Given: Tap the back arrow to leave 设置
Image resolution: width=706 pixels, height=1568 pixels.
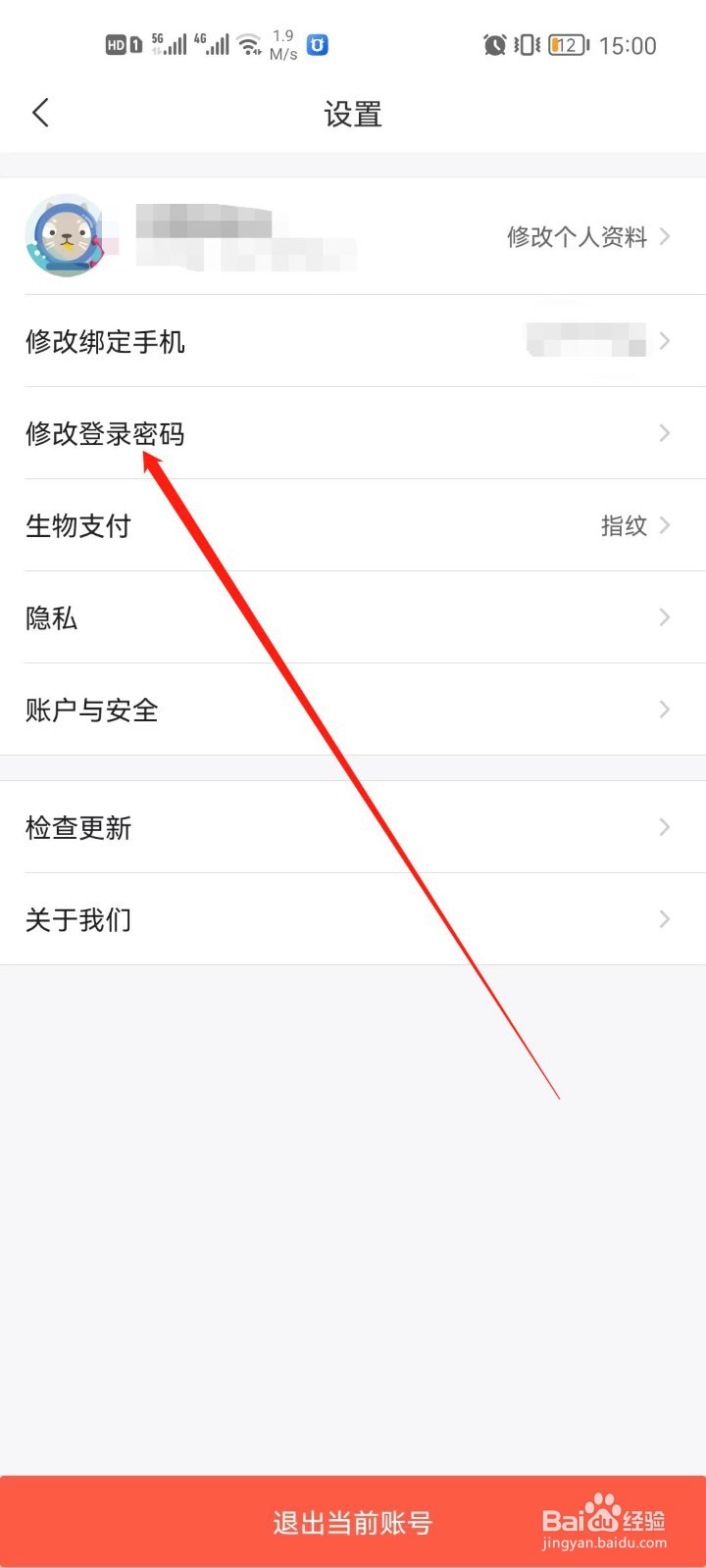Looking at the screenshot, I should [40, 112].
